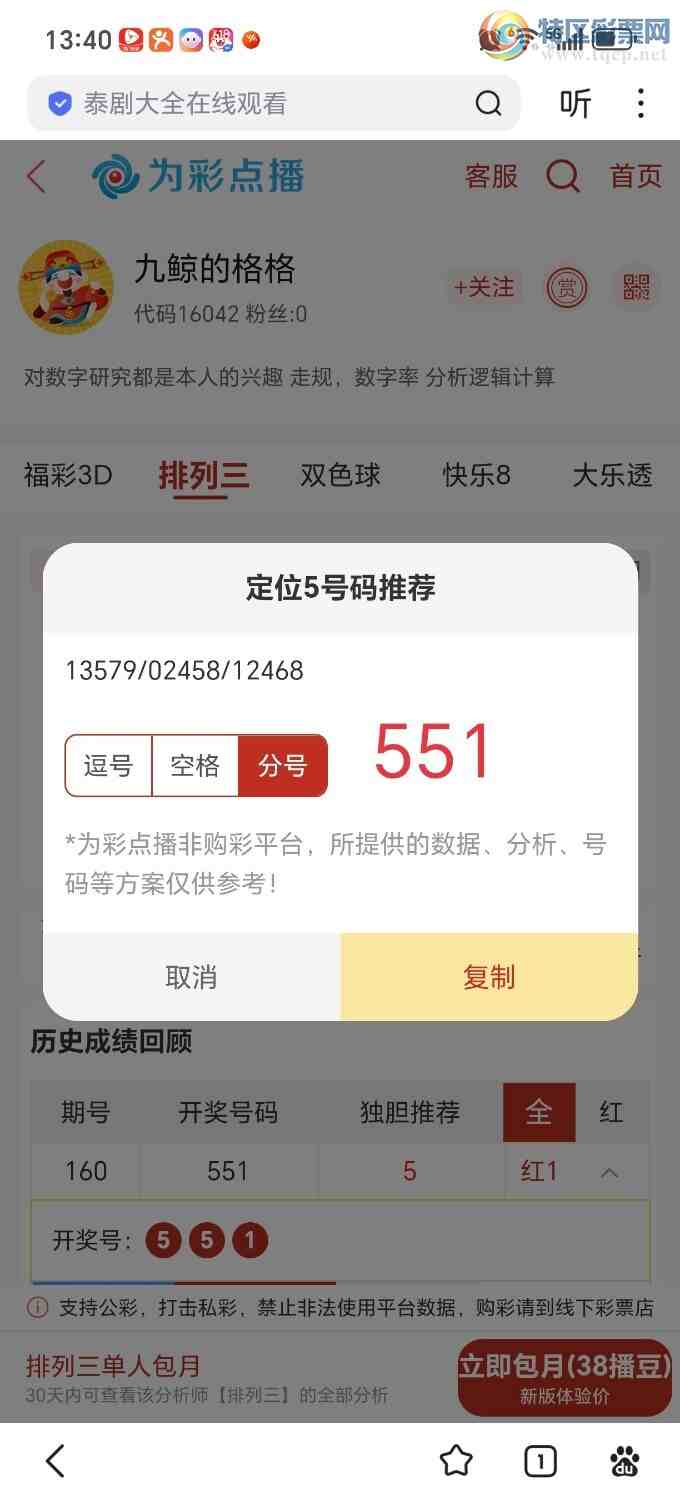680x1500 pixels.
Task: Copy the recommended numbers with 复制
Action: pyautogui.click(x=489, y=977)
